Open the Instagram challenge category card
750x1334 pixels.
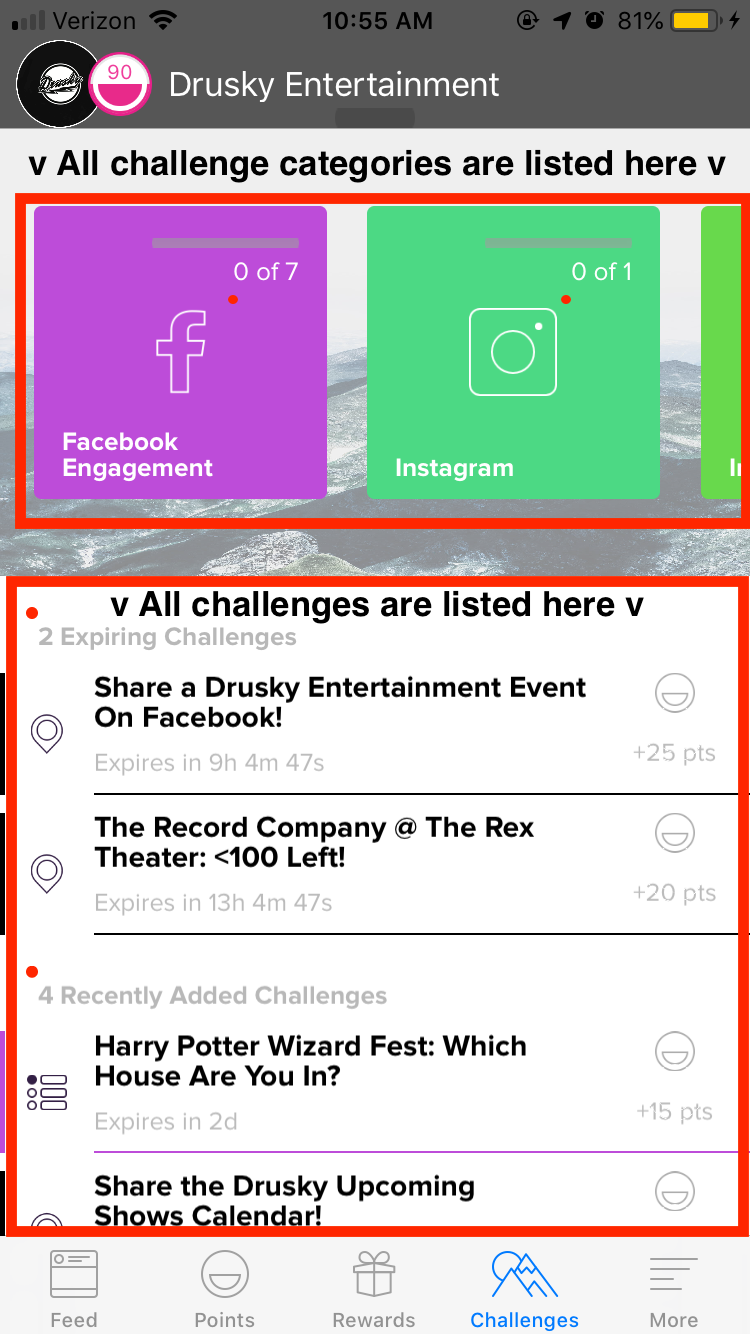pyautogui.click(x=513, y=352)
